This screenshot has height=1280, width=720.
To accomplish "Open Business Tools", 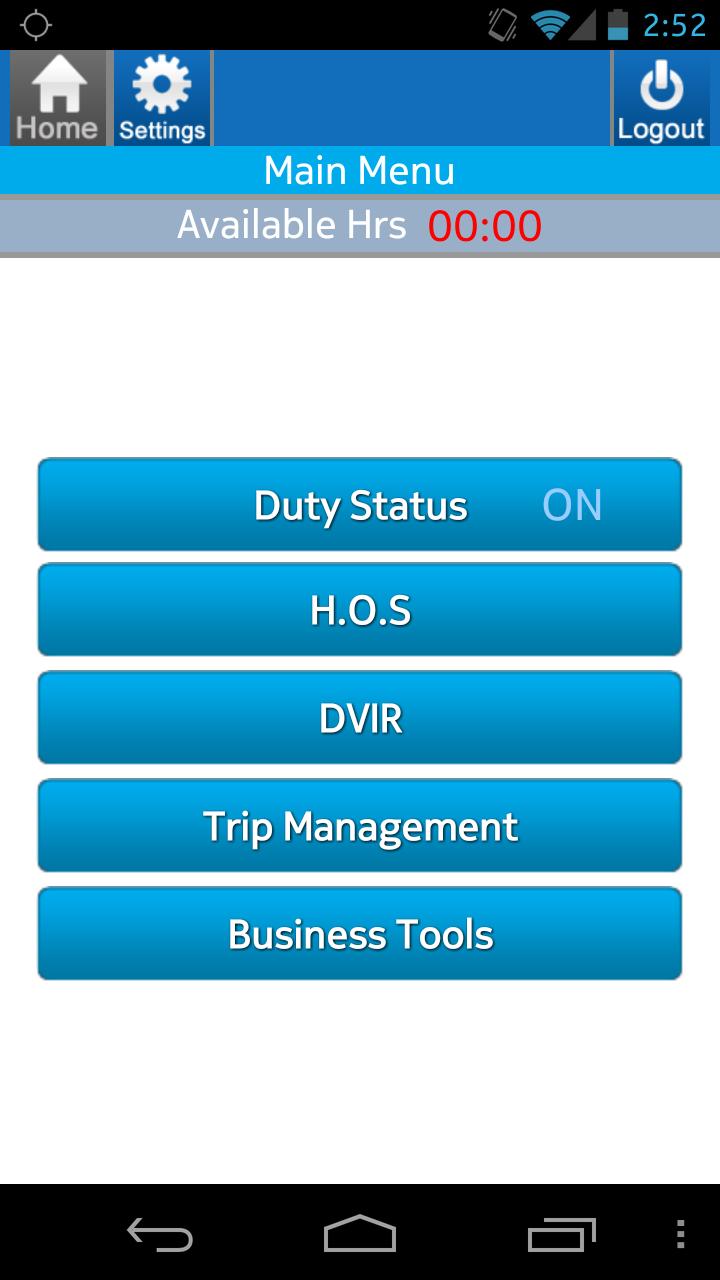I will 360,934.
